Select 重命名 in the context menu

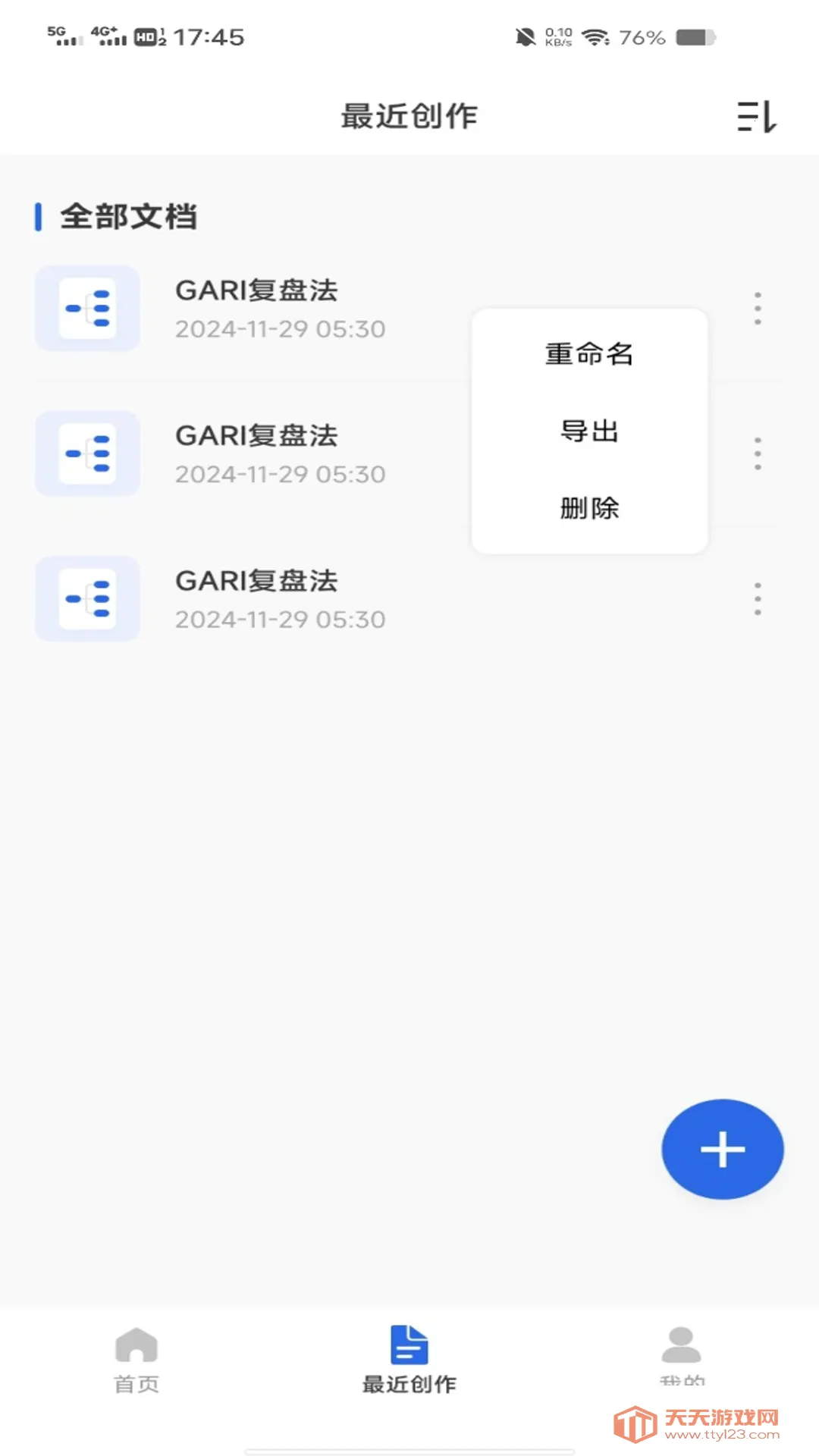(x=588, y=354)
